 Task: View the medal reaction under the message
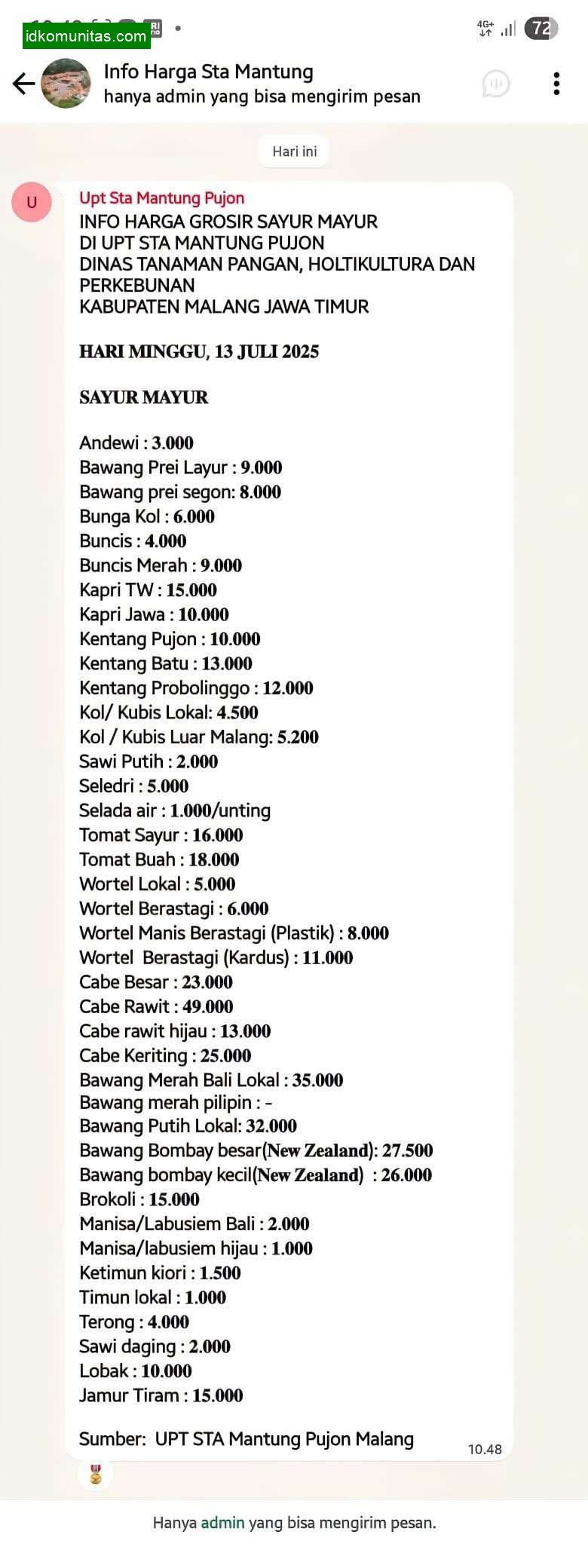[96, 1473]
